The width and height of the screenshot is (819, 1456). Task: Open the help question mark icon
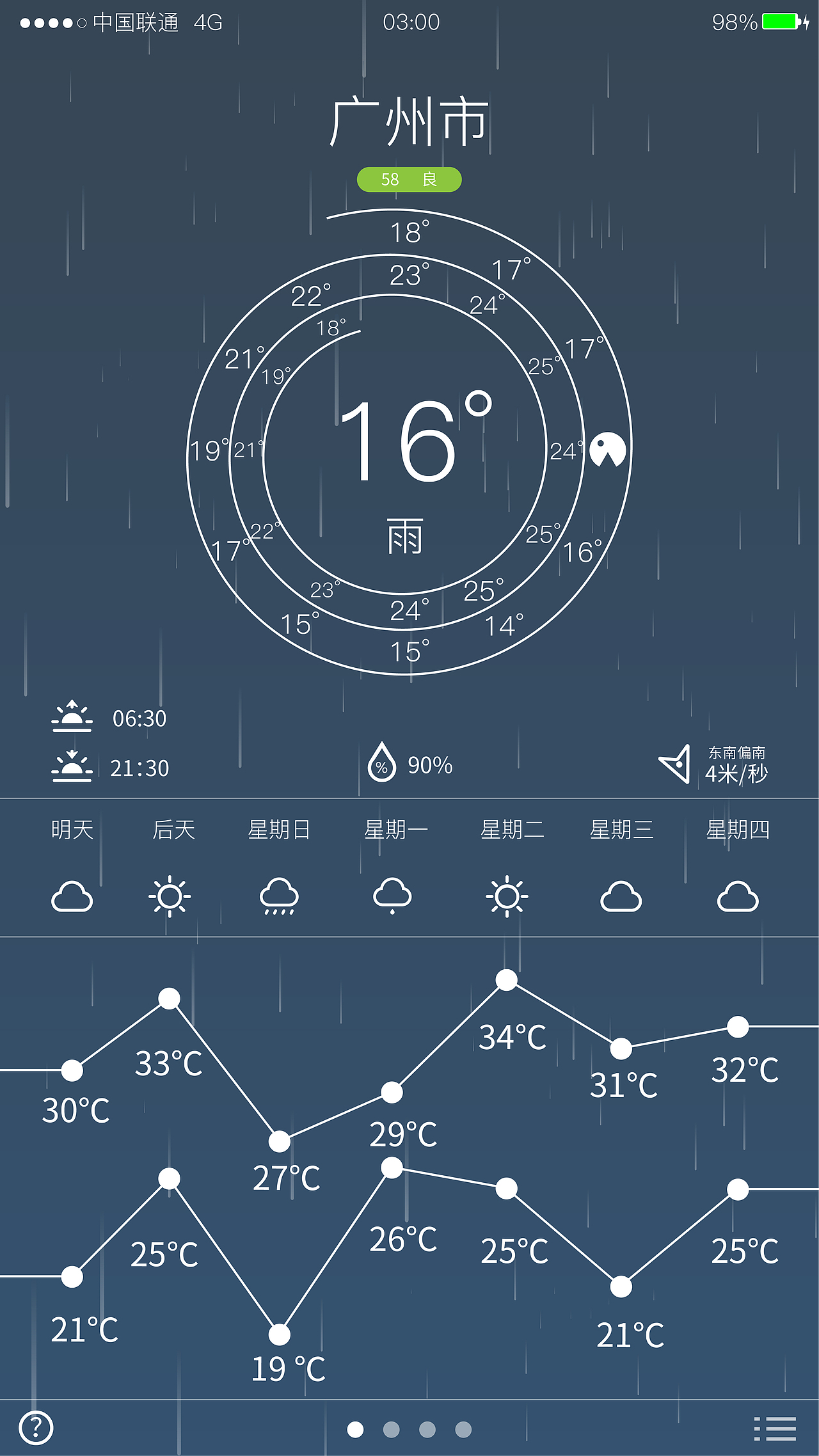pos(36,1427)
